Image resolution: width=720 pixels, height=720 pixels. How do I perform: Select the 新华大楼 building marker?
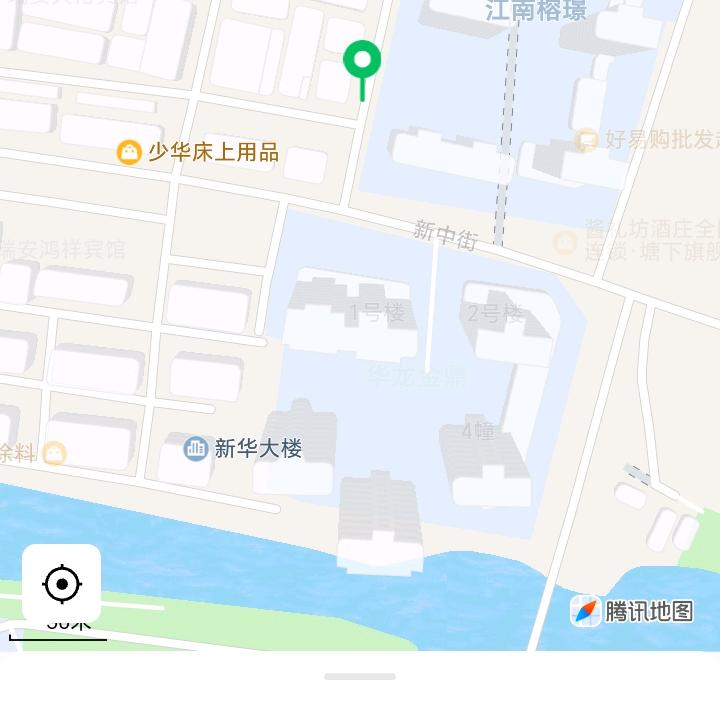(196, 448)
